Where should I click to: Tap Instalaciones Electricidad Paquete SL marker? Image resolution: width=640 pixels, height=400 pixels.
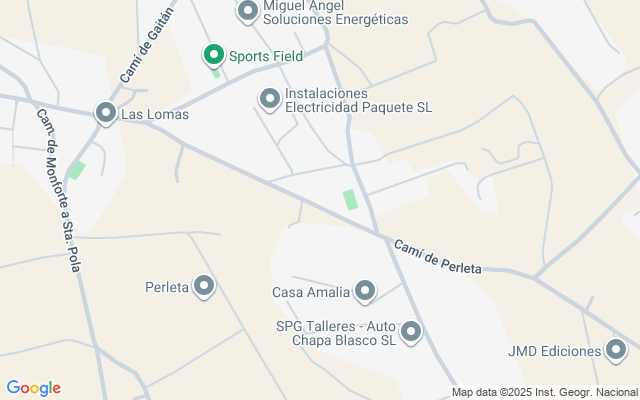point(270,98)
